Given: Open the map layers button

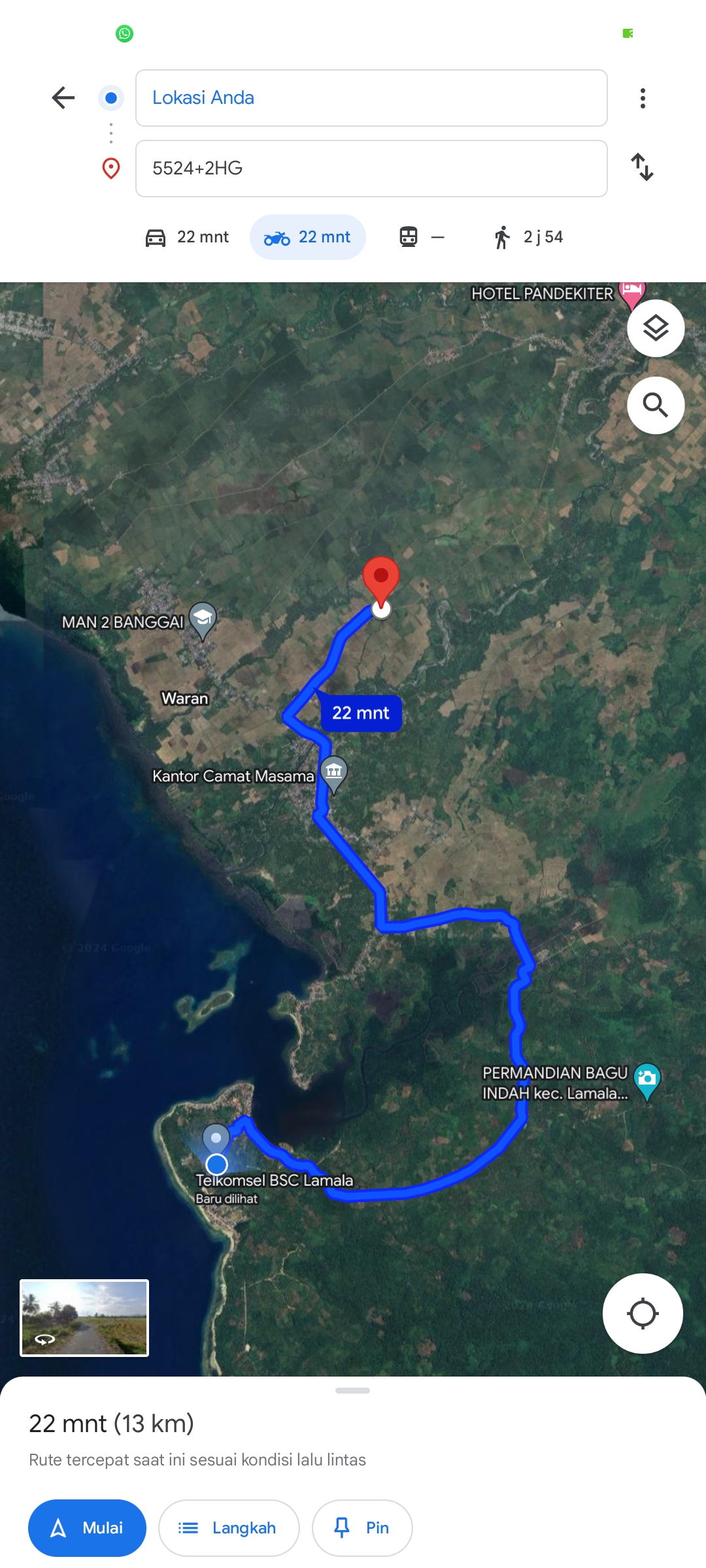Looking at the screenshot, I should pos(656,328).
